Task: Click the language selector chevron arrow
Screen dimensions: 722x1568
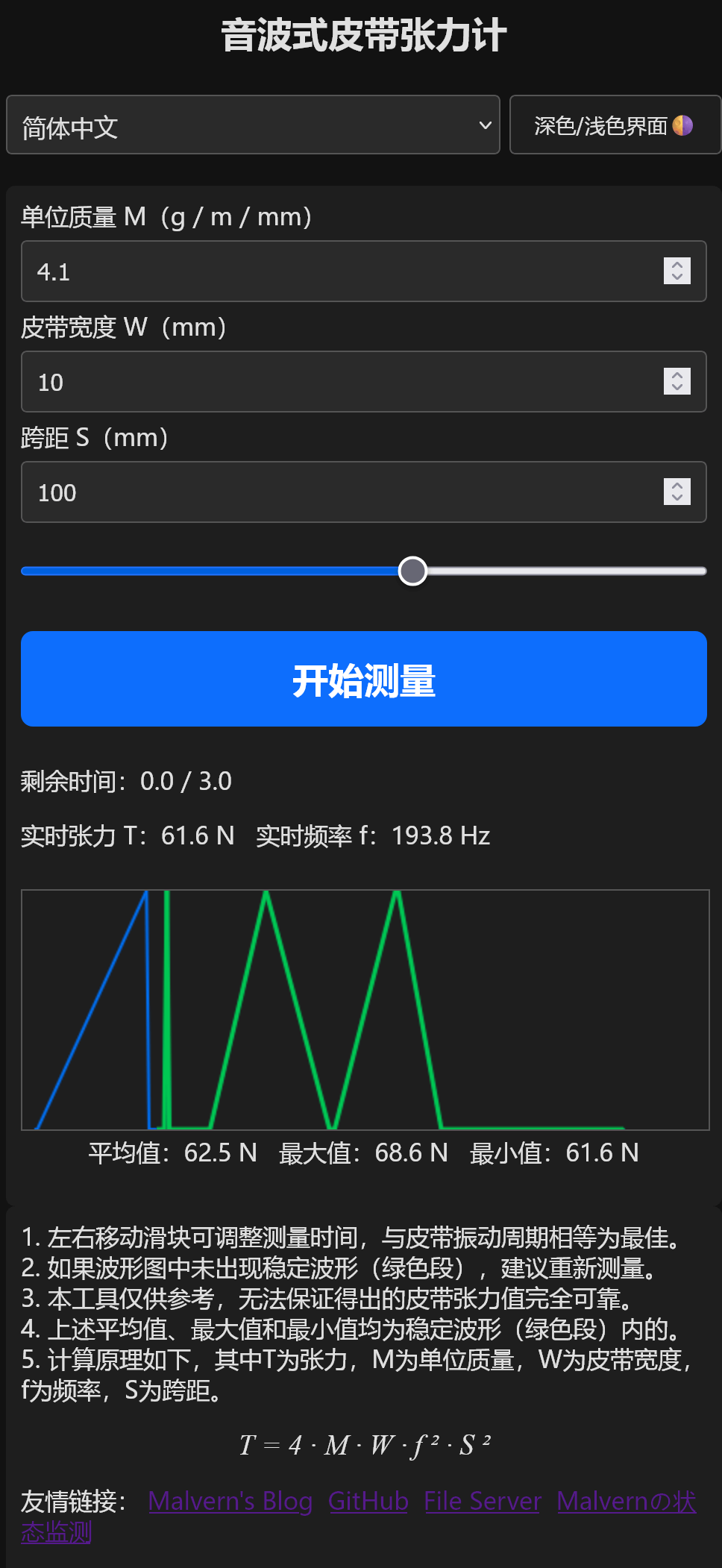Action: point(482,125)
